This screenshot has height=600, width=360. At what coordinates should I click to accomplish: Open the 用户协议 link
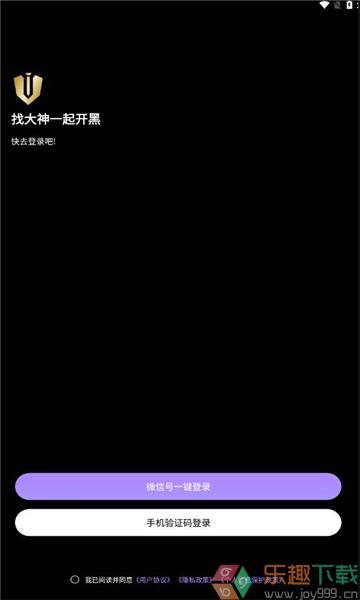[153, 580]
